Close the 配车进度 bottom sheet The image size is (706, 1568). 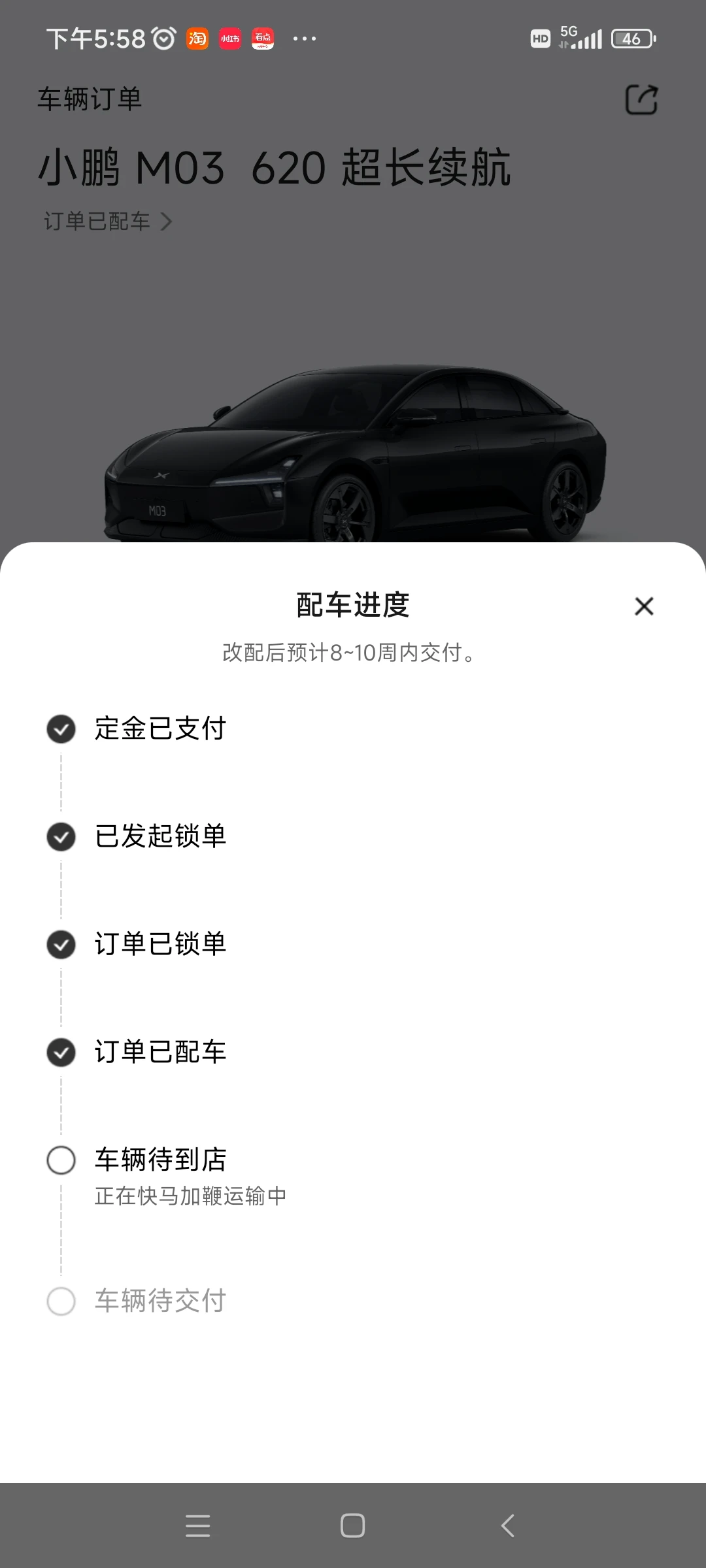[644, 606]
